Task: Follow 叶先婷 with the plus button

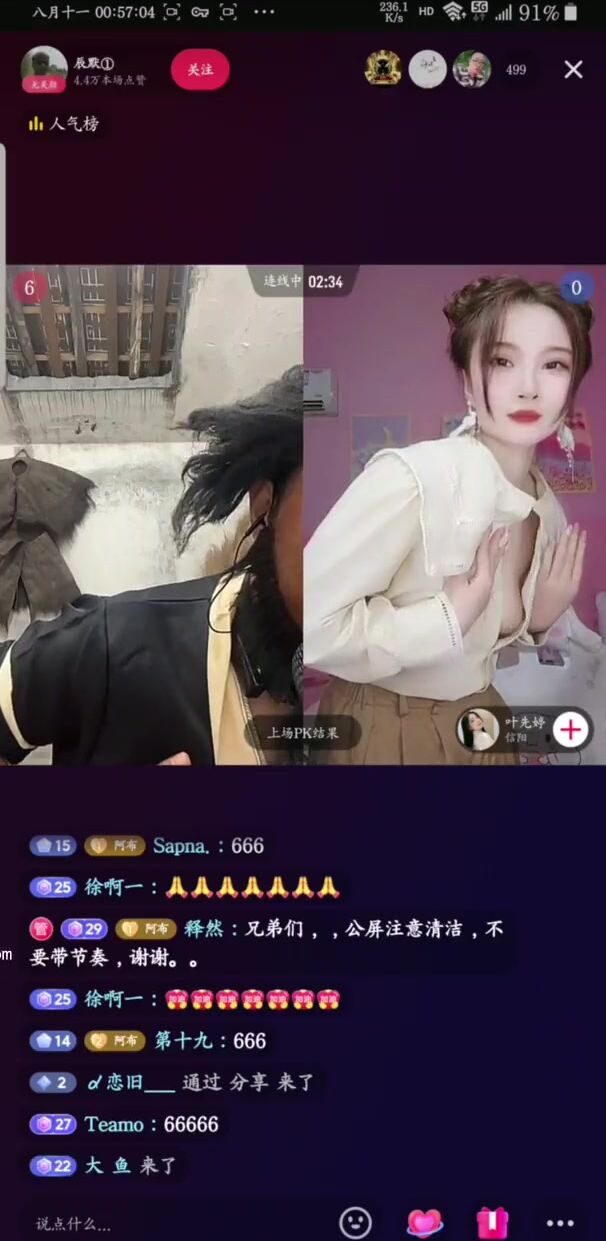Action: point(571,730)
